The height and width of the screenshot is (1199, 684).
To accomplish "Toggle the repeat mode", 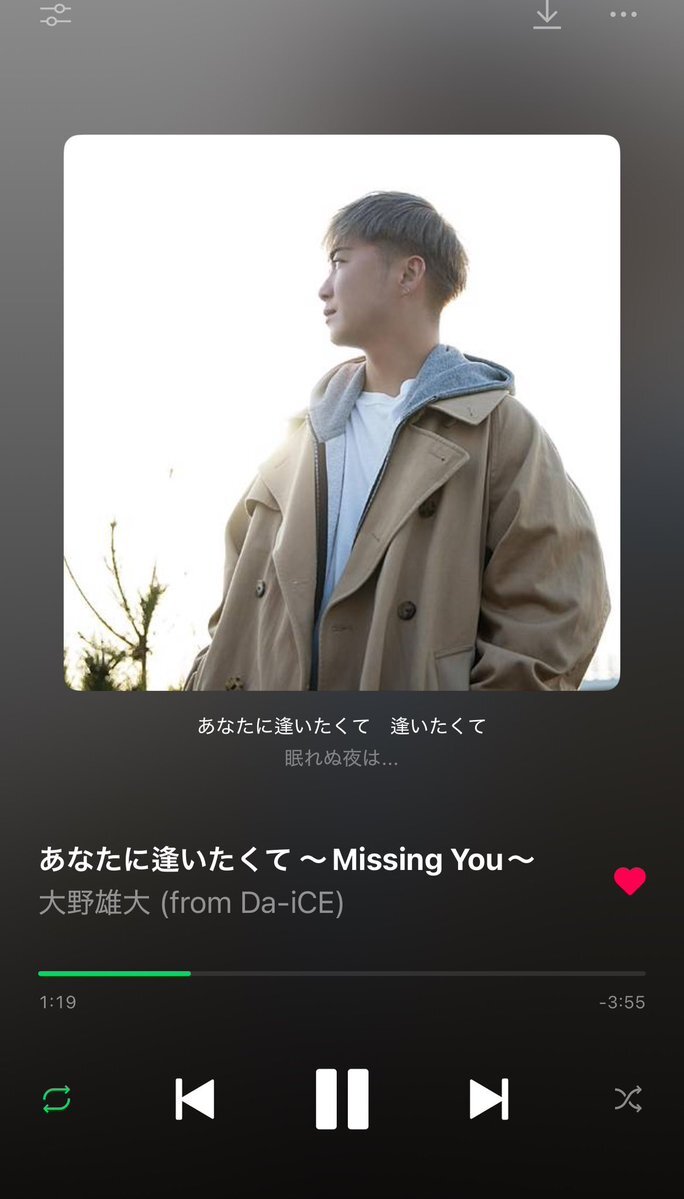I will (x=57, y=1099).
